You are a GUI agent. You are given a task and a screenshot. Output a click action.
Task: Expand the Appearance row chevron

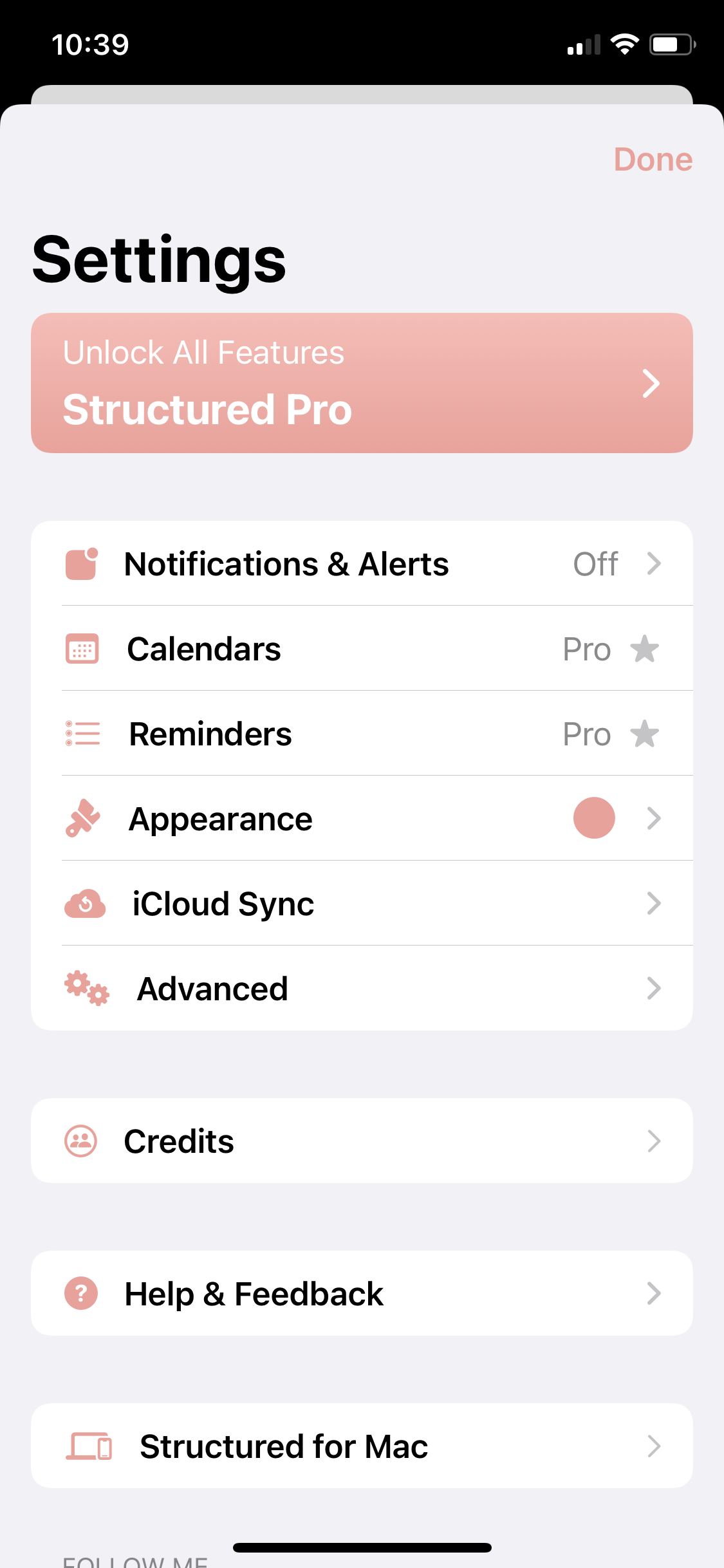(x=654, y=818)
